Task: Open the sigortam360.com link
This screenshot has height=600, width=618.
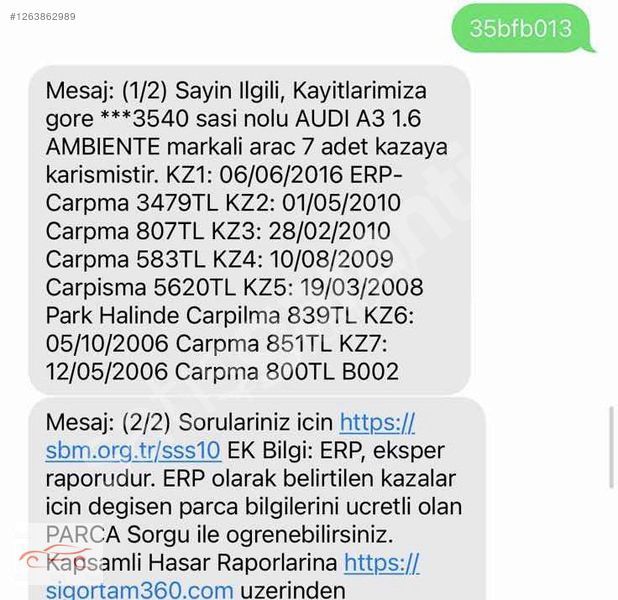Action: tap(139, 588)
